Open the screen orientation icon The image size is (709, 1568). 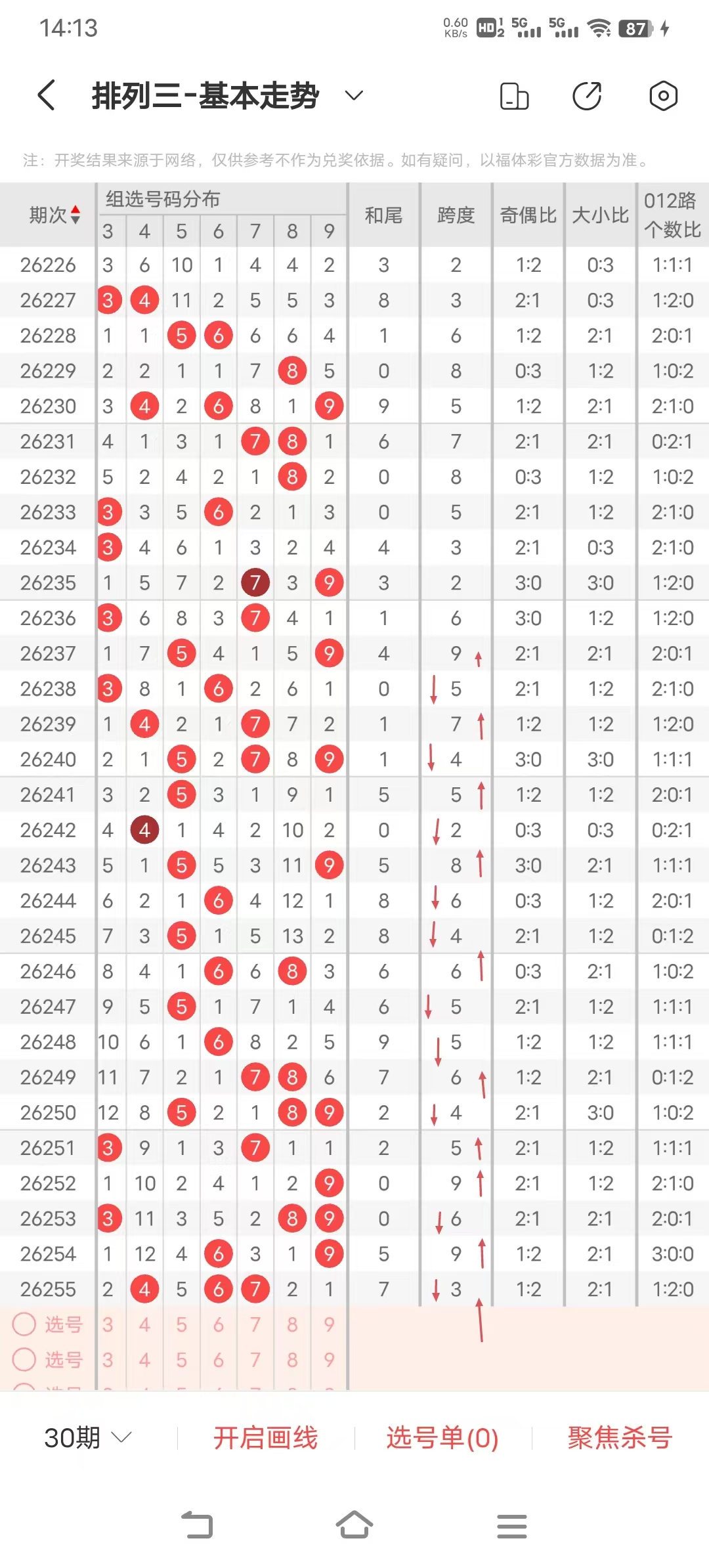click(x=514, y=96)
